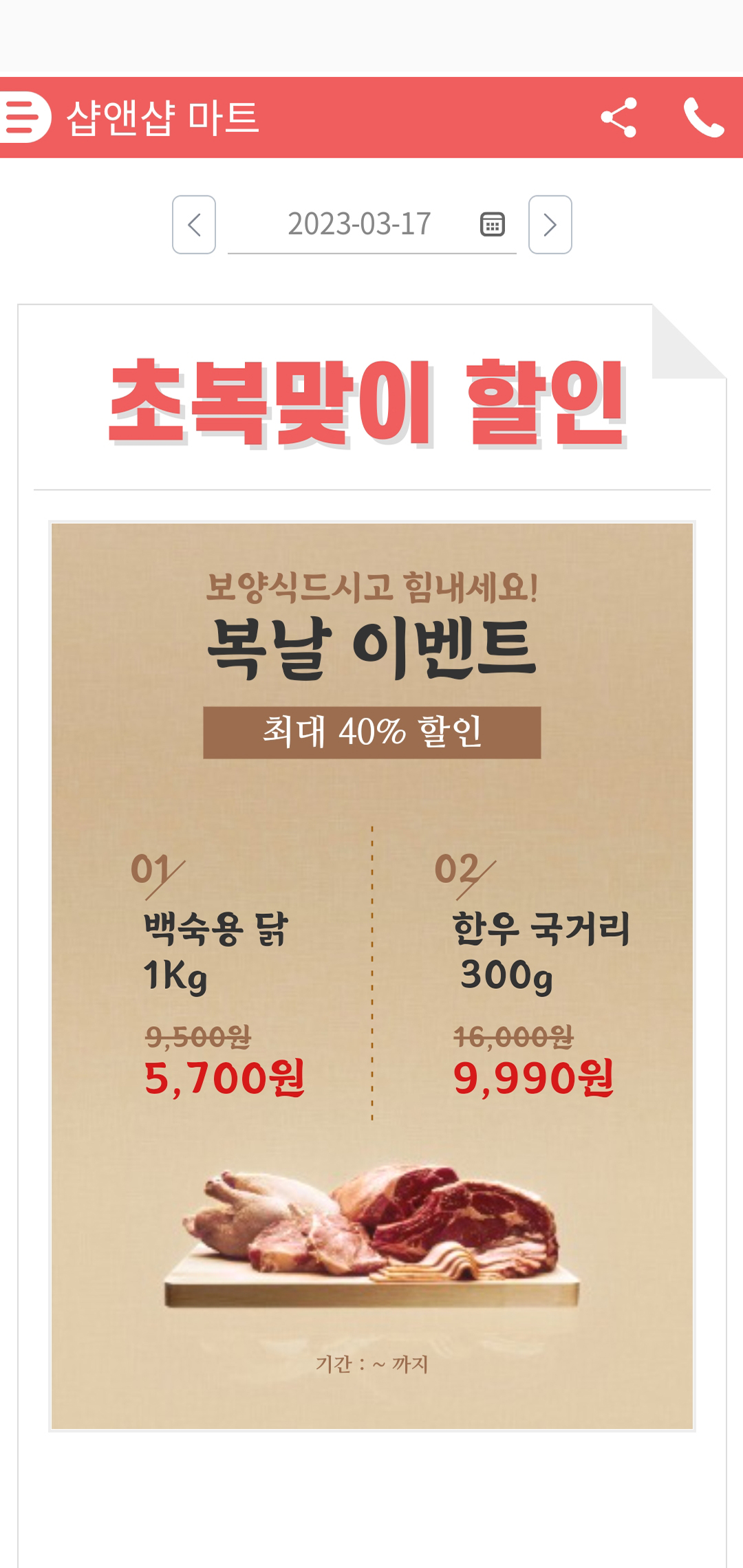The width and height of the screenshot is (743, 1568).
Task: Go to the previous date
Action: [194, 225]
